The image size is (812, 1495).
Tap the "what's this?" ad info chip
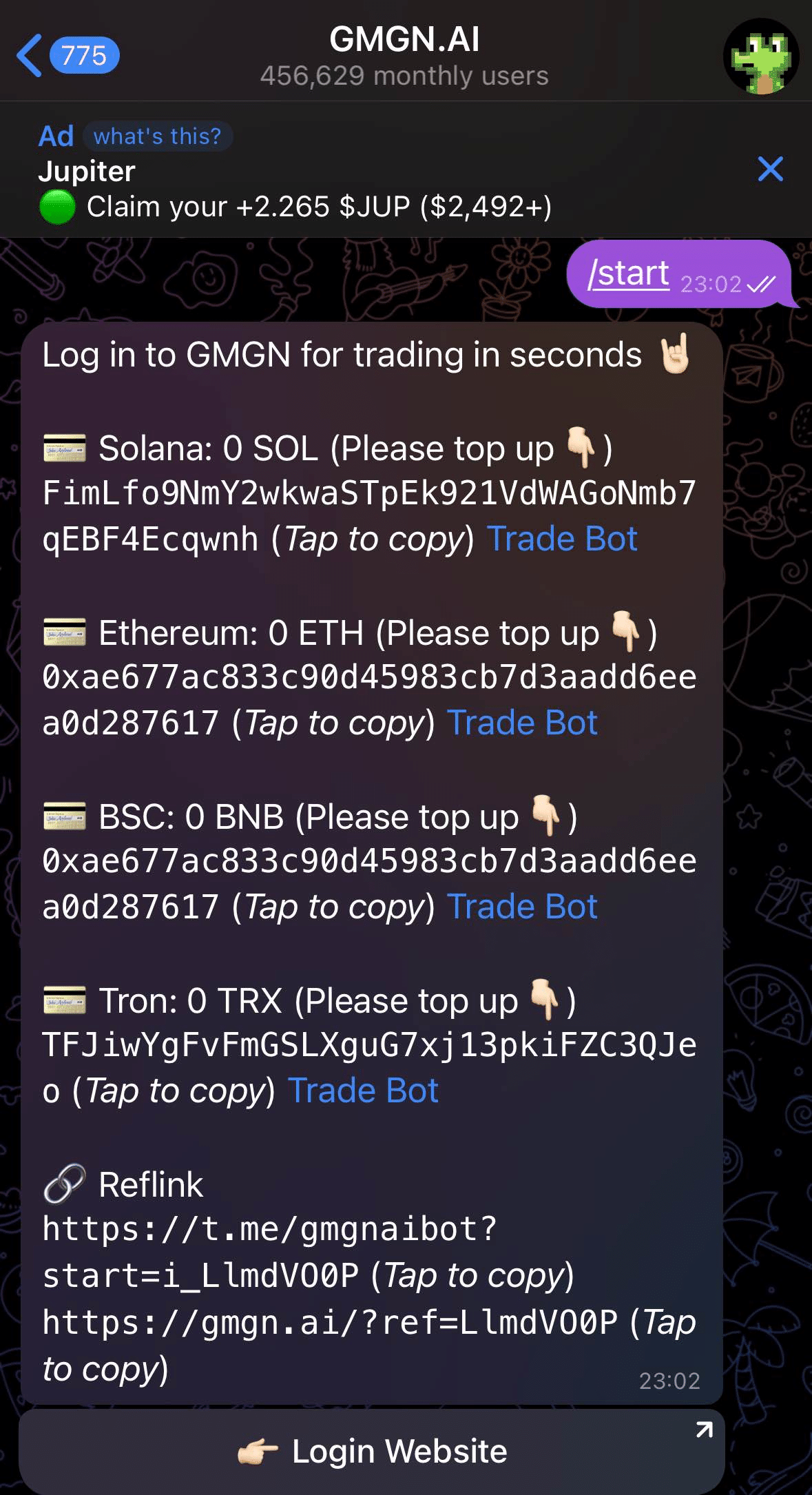(157, 136)
